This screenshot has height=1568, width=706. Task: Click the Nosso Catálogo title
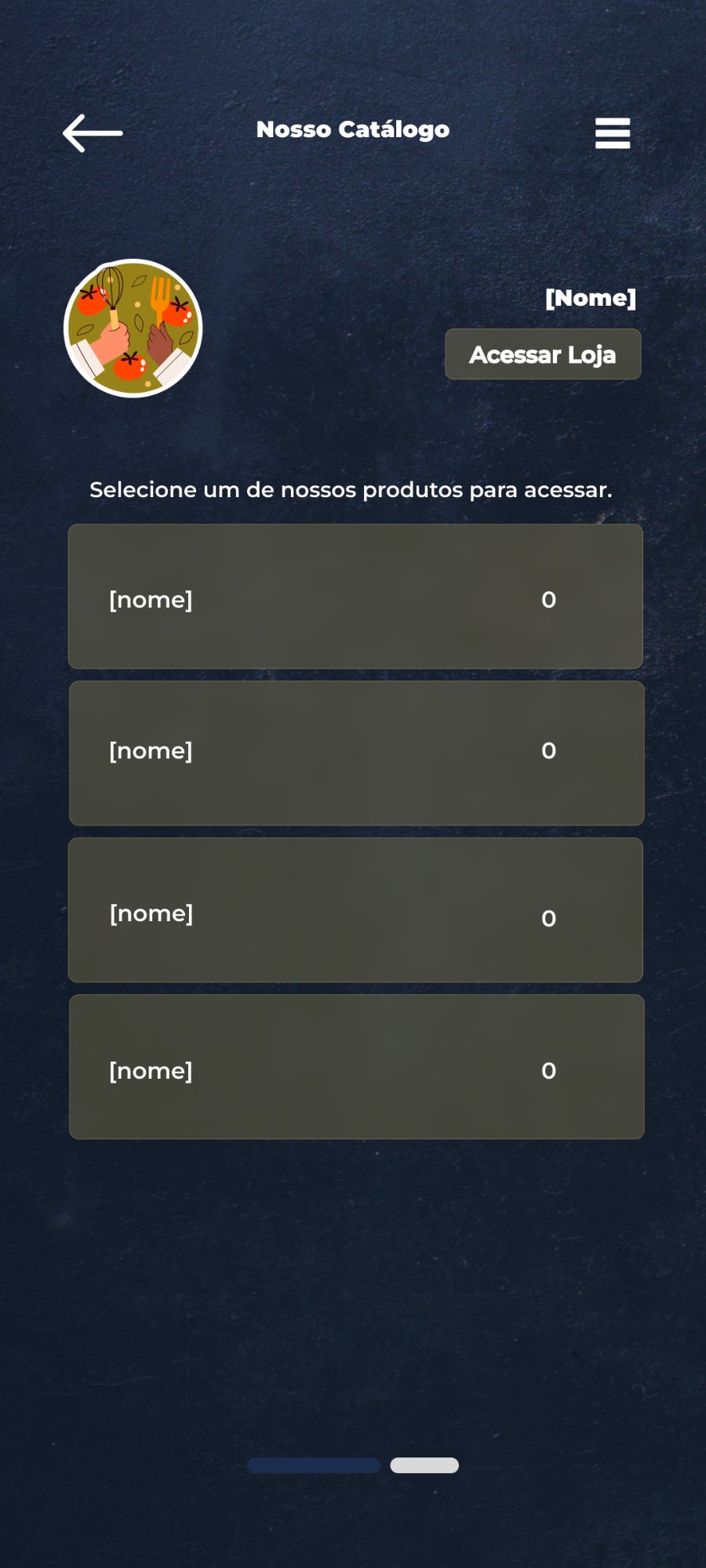click(353, 129)
